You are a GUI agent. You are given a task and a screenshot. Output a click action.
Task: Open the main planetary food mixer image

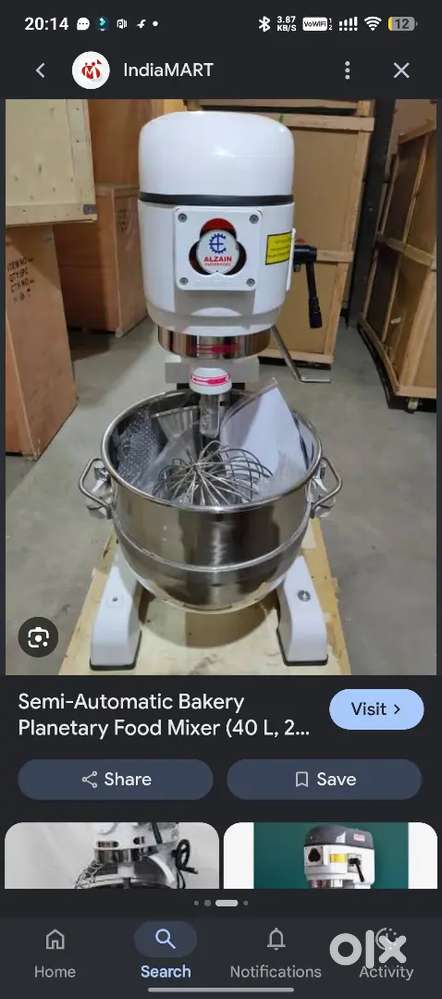[x=221, y=387]
